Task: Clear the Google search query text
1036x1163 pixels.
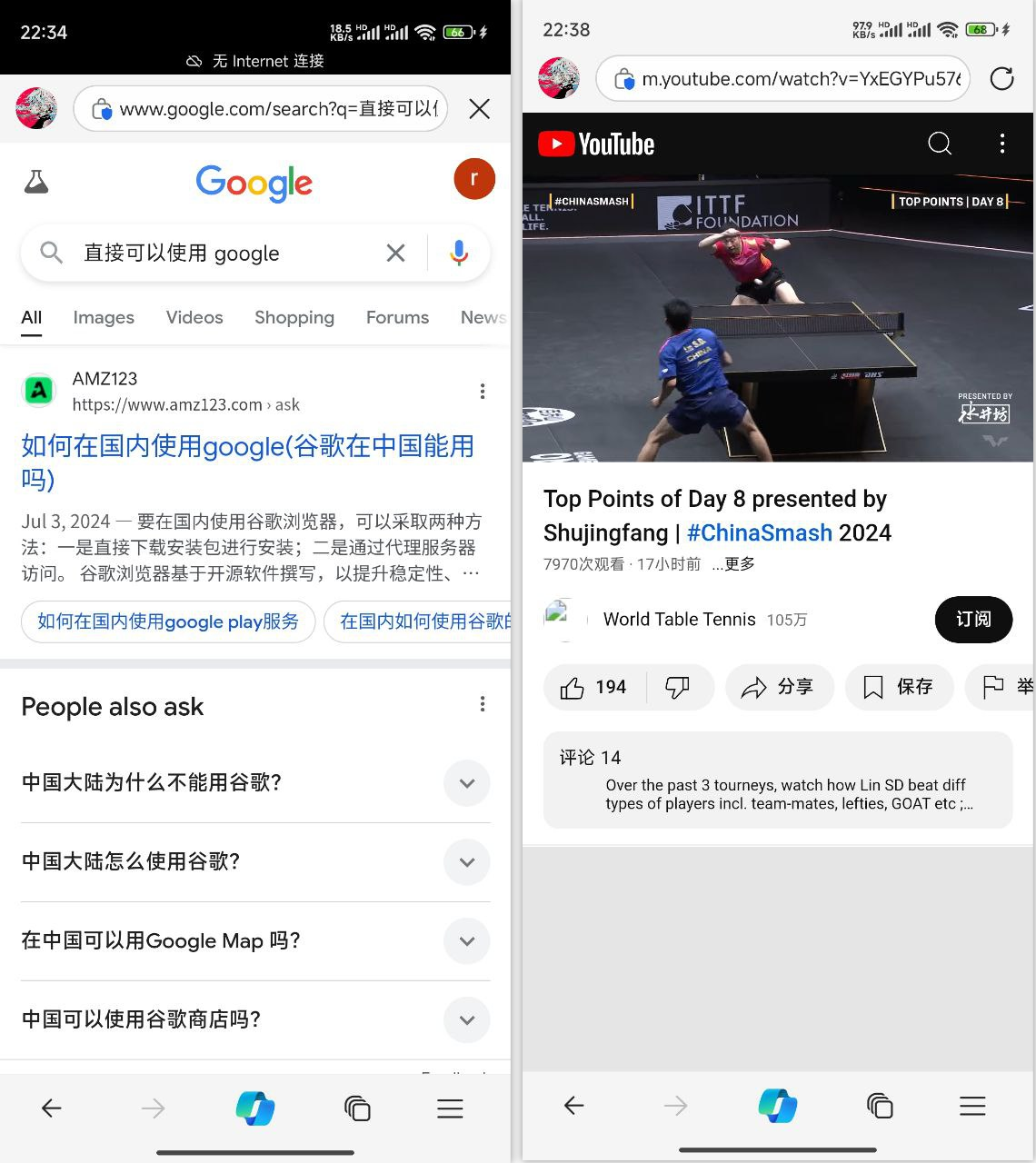Action: click(395, 253)
